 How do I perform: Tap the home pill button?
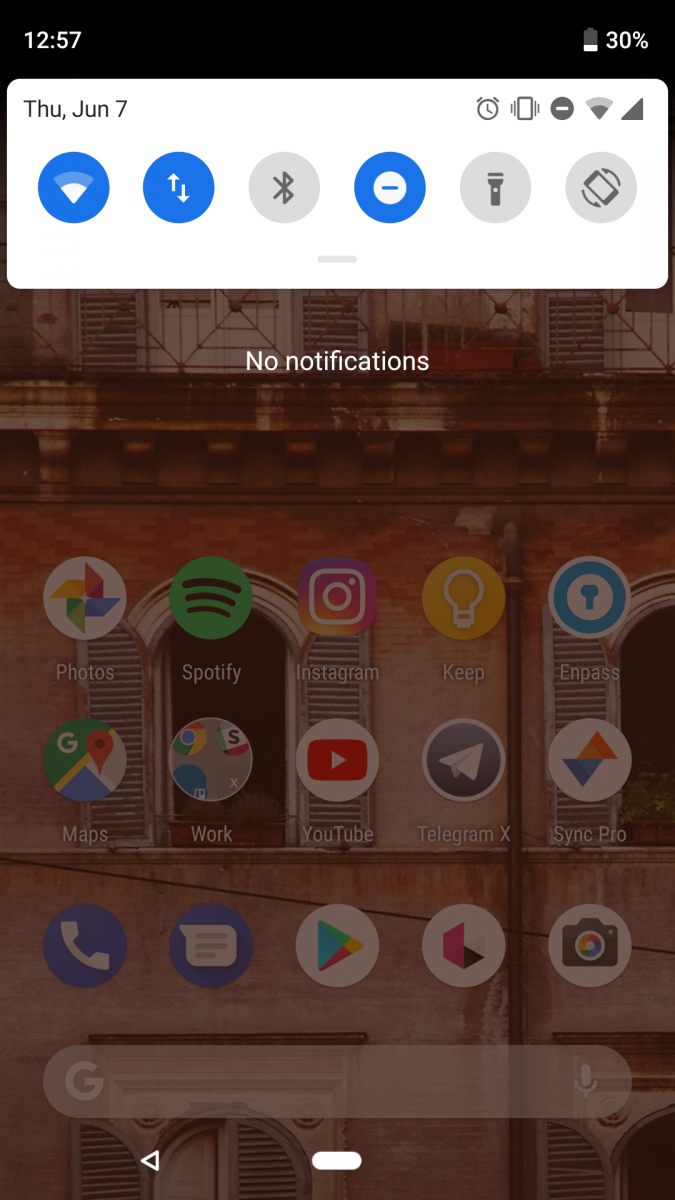pos(337,1160)
